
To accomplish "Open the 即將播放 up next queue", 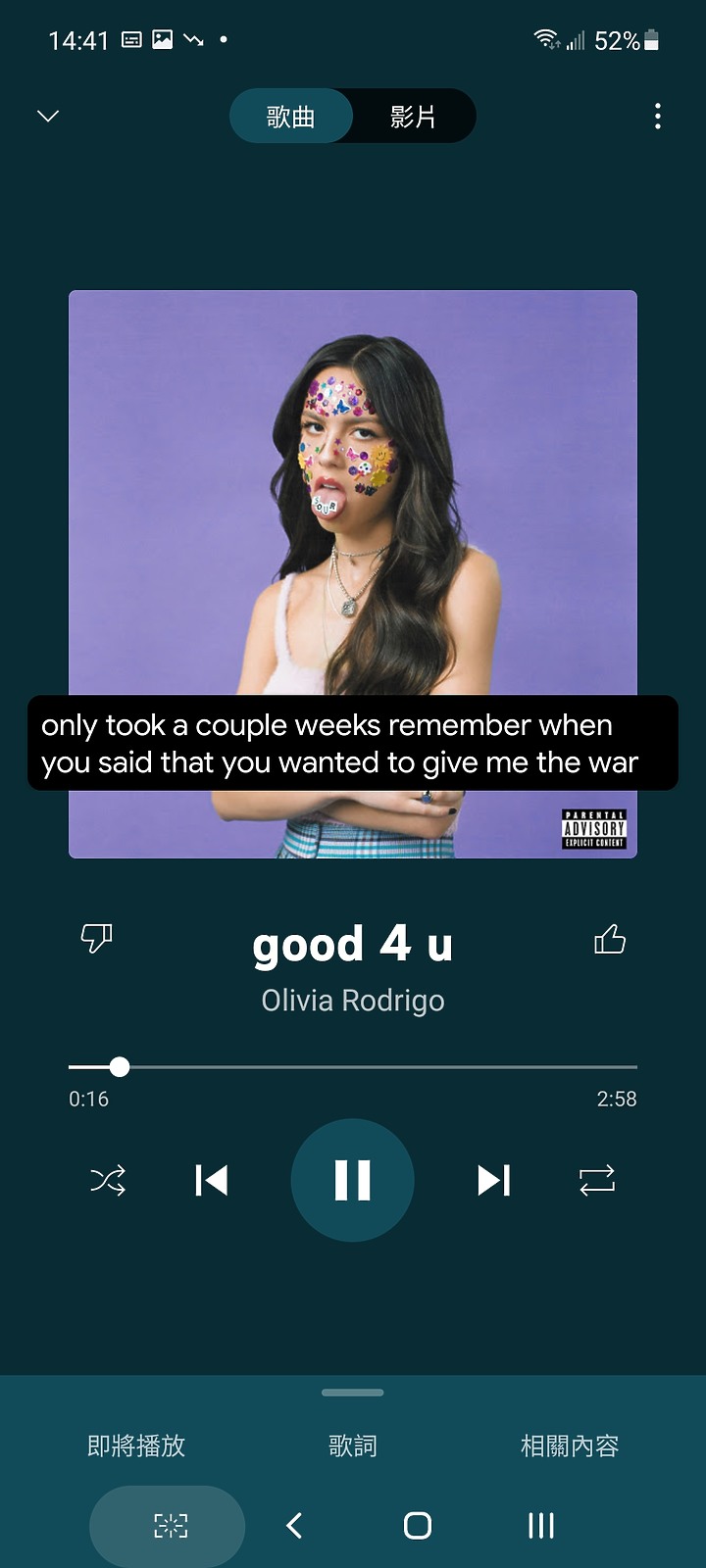I will click(x=136, y=1445).
